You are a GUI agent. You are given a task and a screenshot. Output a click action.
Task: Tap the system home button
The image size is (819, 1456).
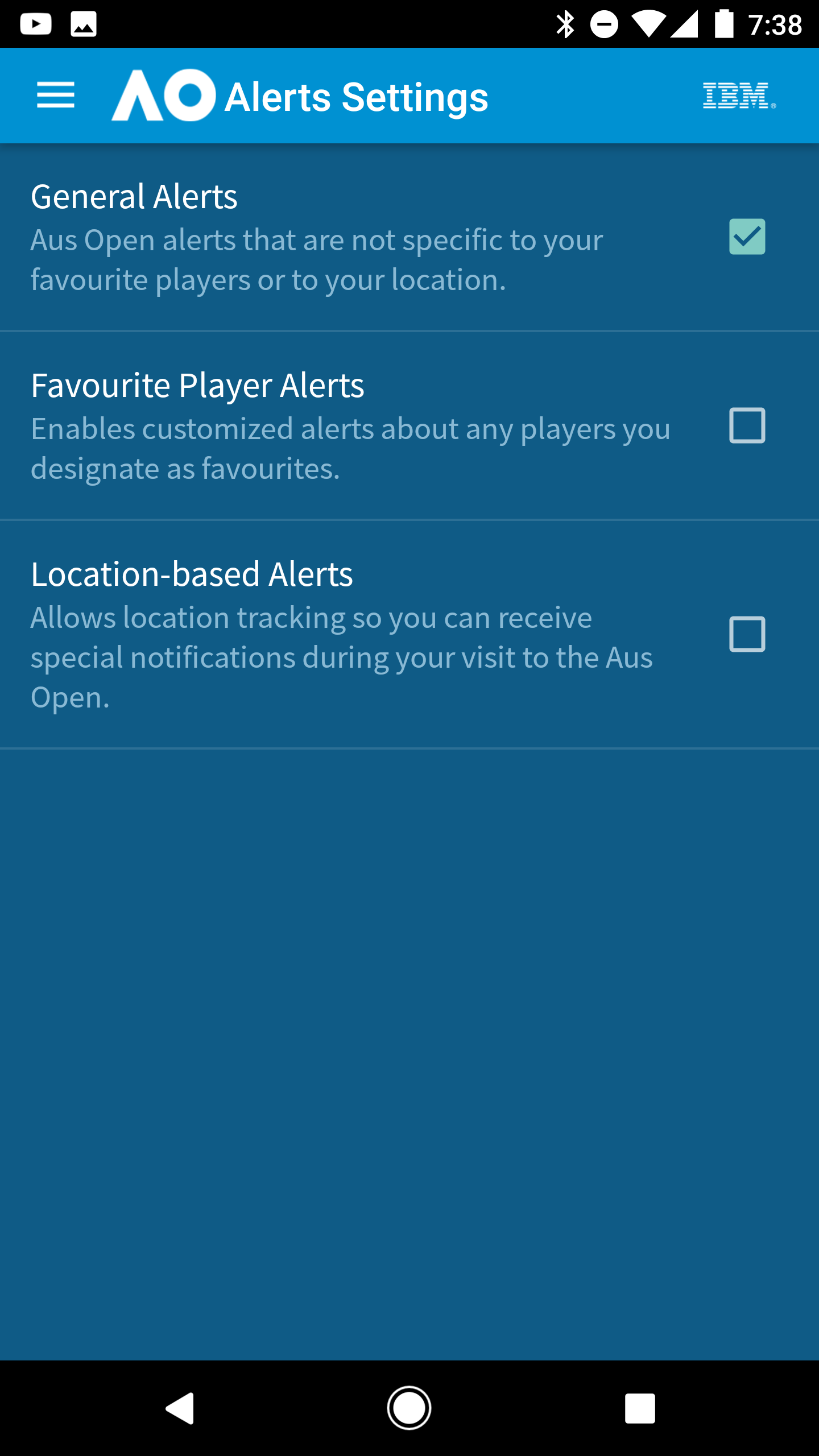409,1408
